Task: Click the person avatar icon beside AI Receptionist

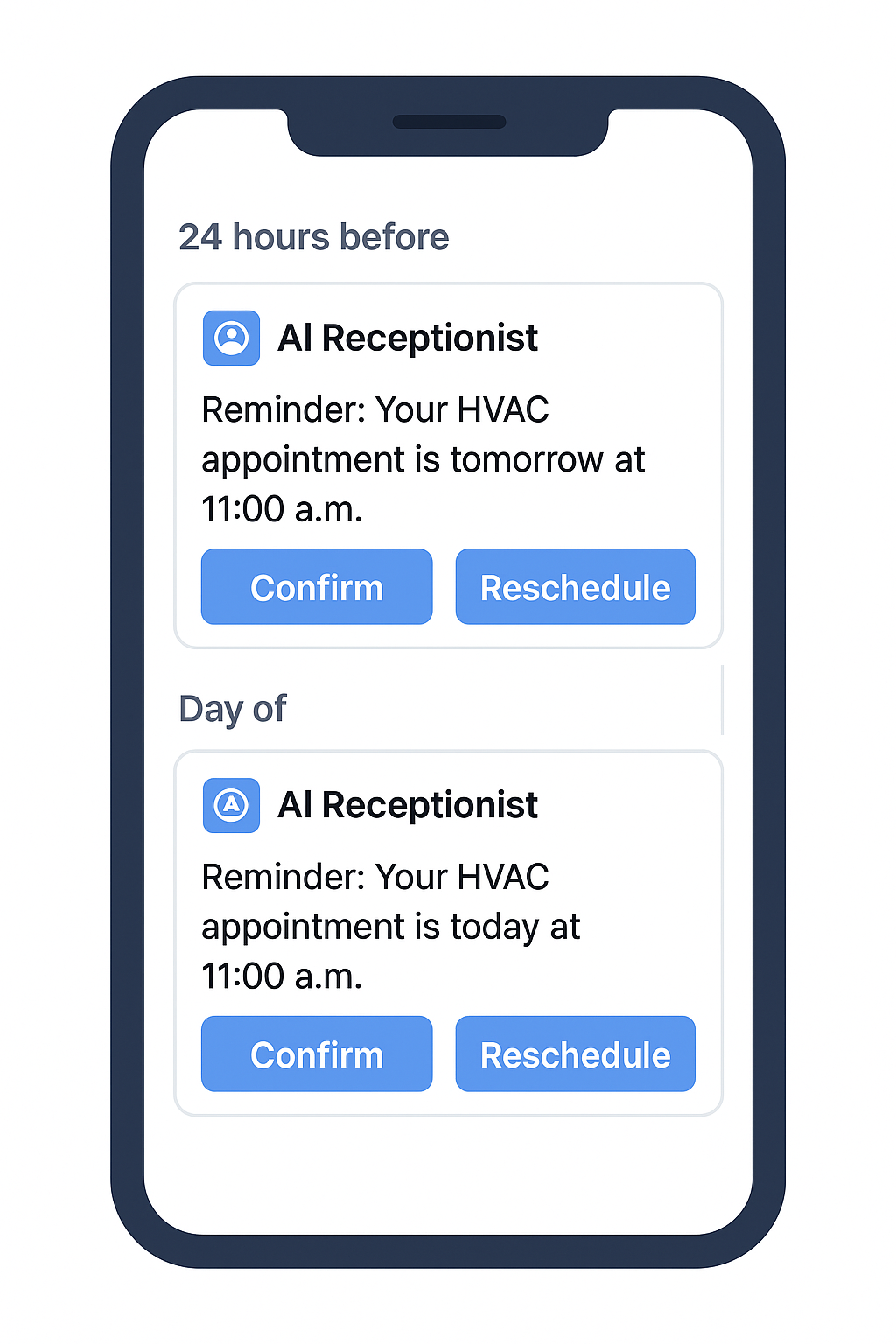Action: tap(231, 338)
